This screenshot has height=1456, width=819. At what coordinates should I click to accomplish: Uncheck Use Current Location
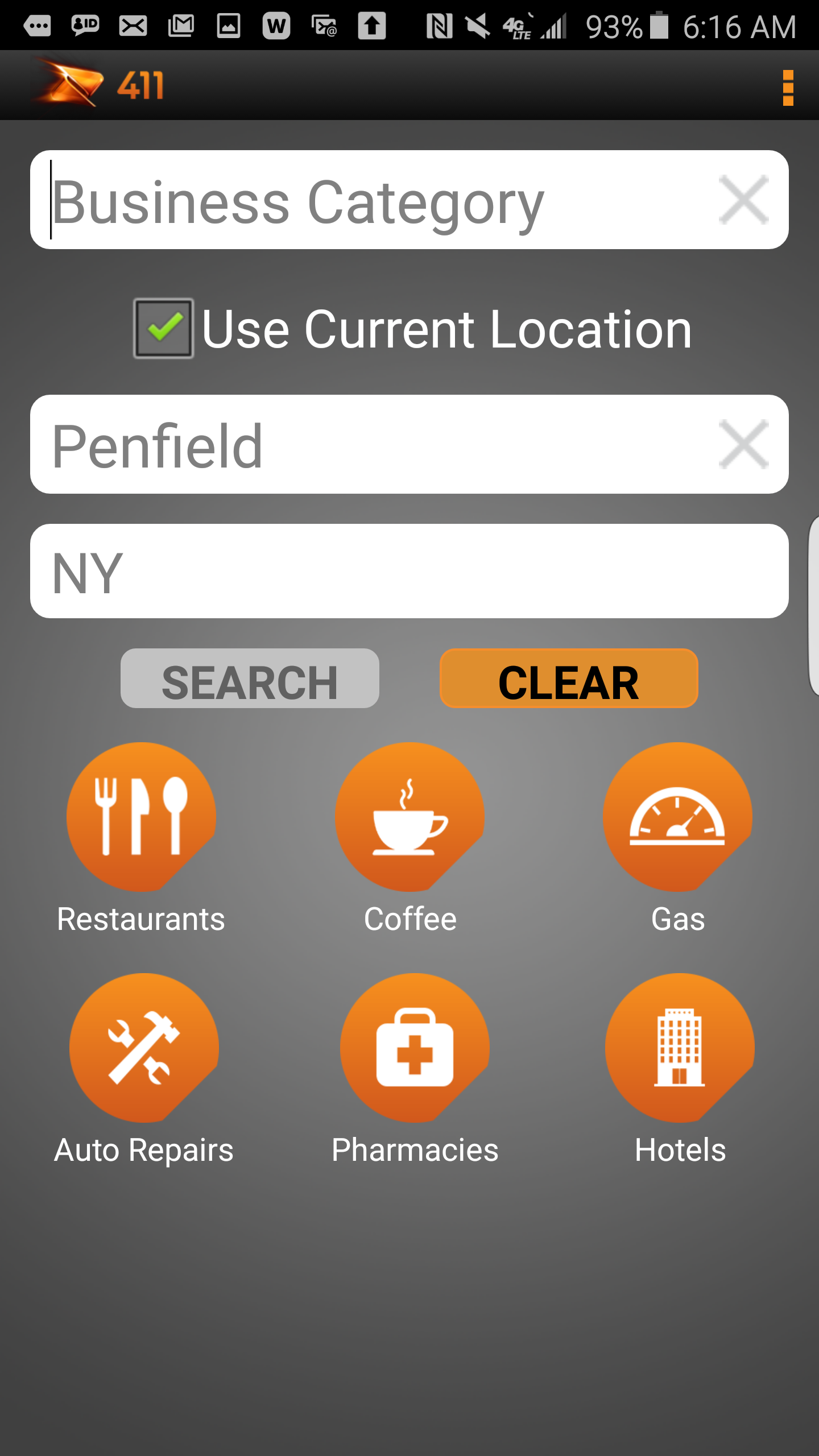(164, 328)
